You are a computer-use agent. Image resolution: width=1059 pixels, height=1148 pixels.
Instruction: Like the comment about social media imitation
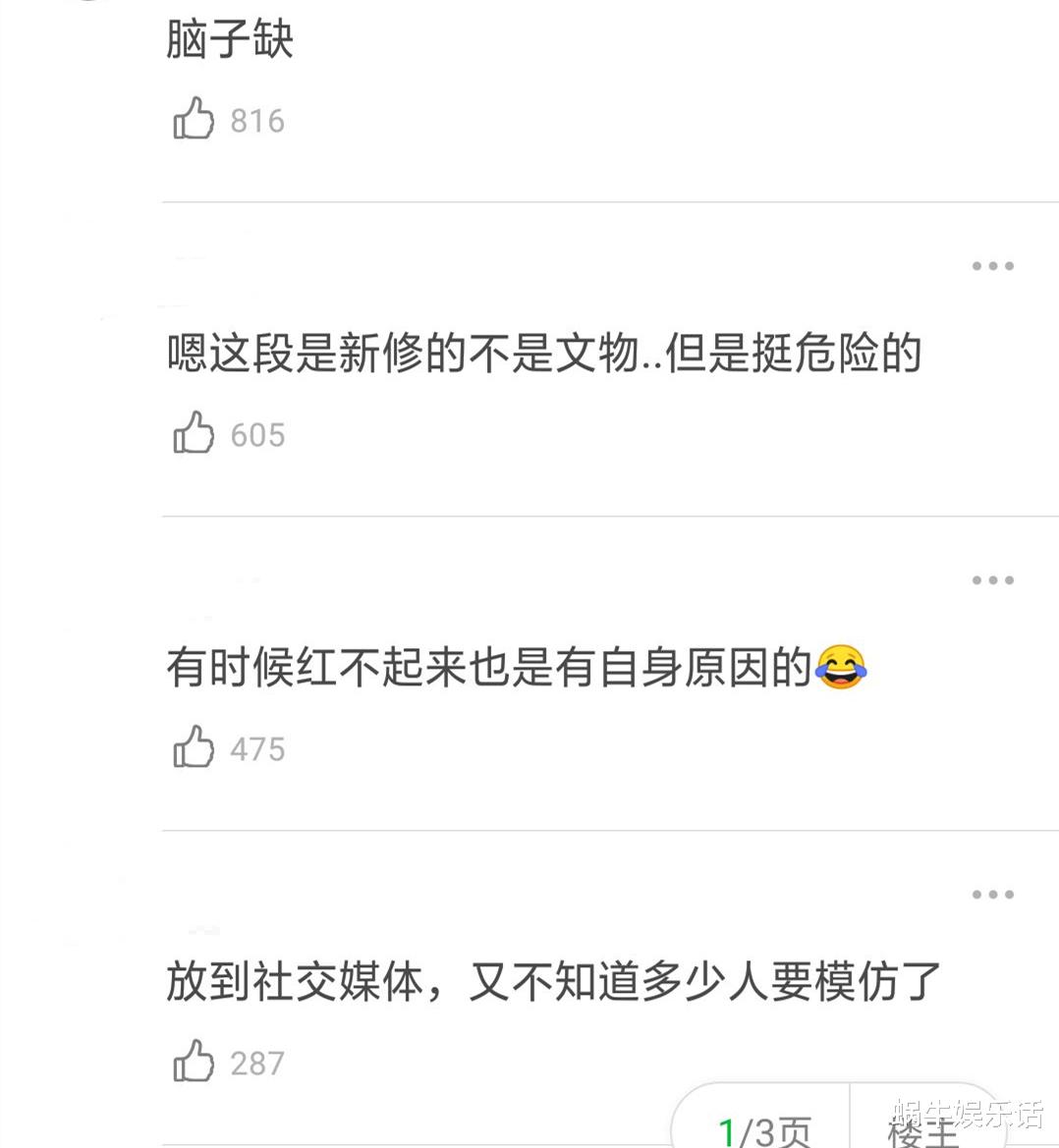194,1061
